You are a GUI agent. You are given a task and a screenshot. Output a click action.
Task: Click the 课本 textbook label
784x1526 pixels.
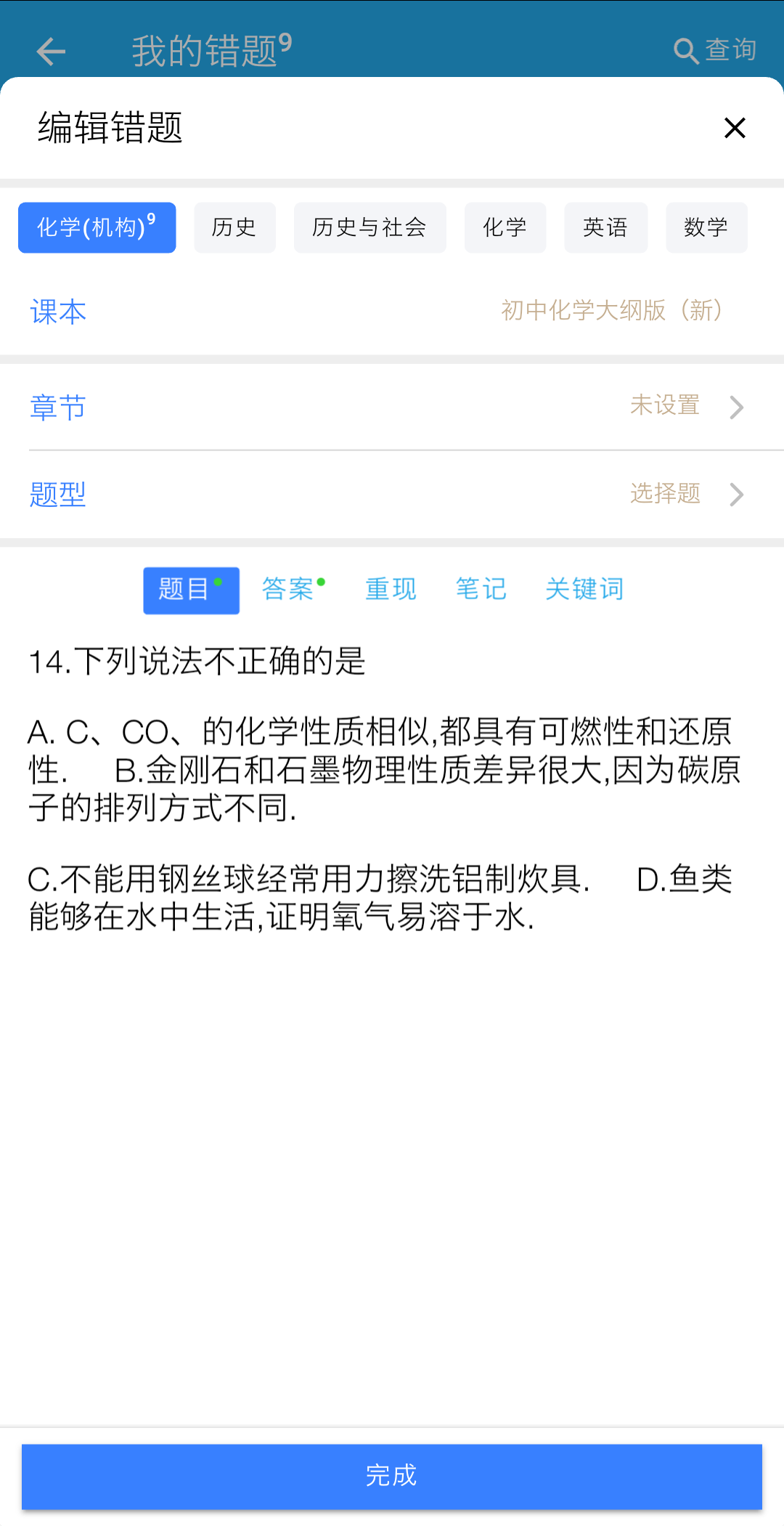pos(58,311)
